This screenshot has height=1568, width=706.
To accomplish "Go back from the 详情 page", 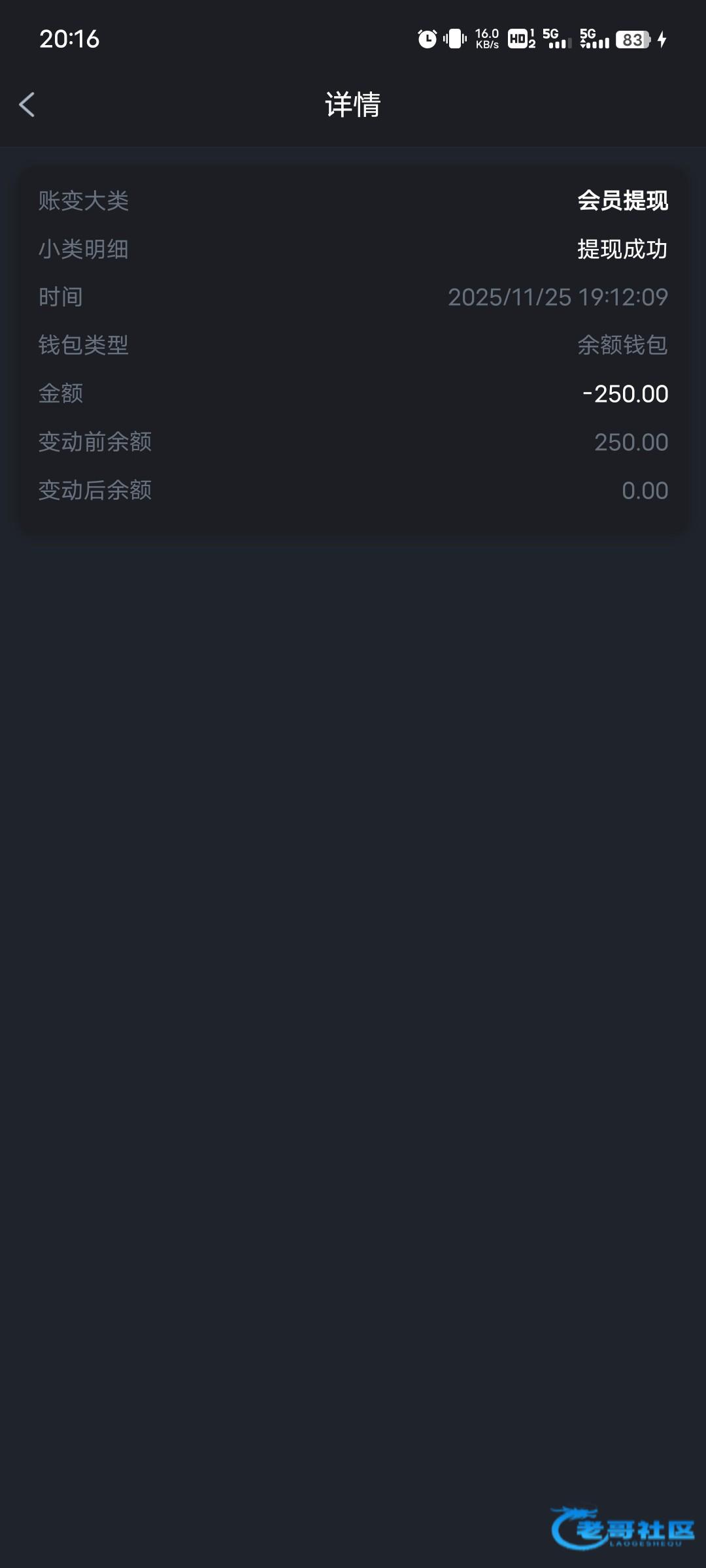I will coord(27,105).
